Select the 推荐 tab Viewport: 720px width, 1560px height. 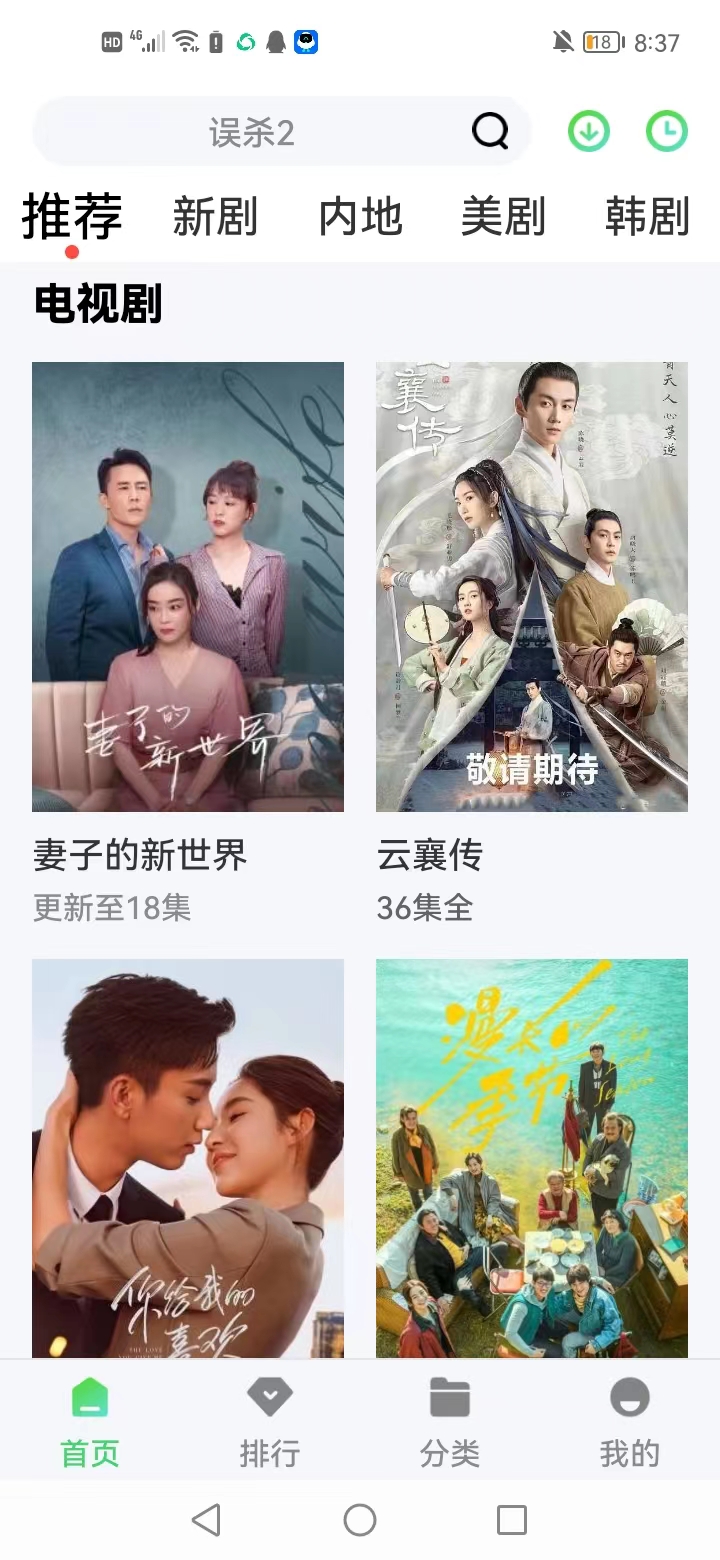point(72,217)
